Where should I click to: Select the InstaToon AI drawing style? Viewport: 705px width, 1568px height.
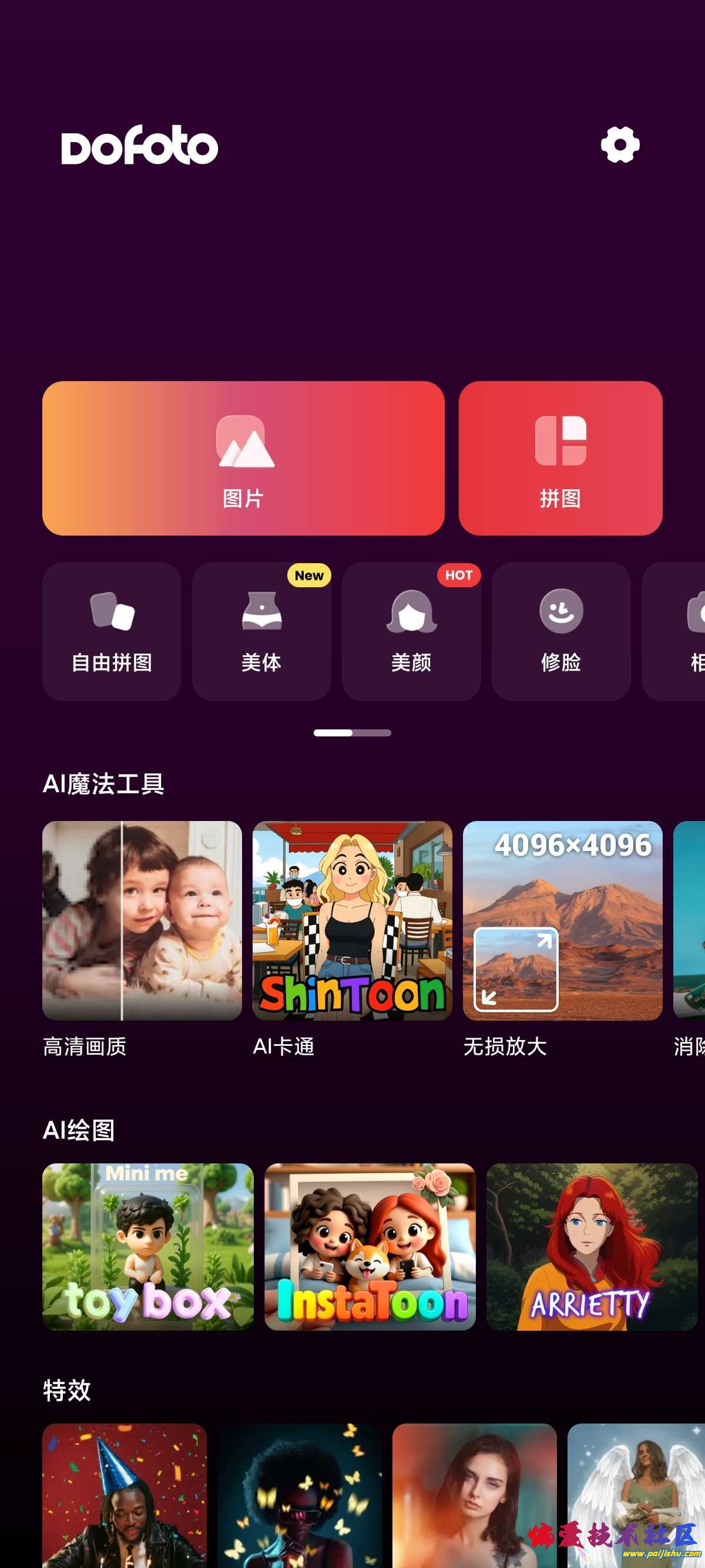point(370,1247)
